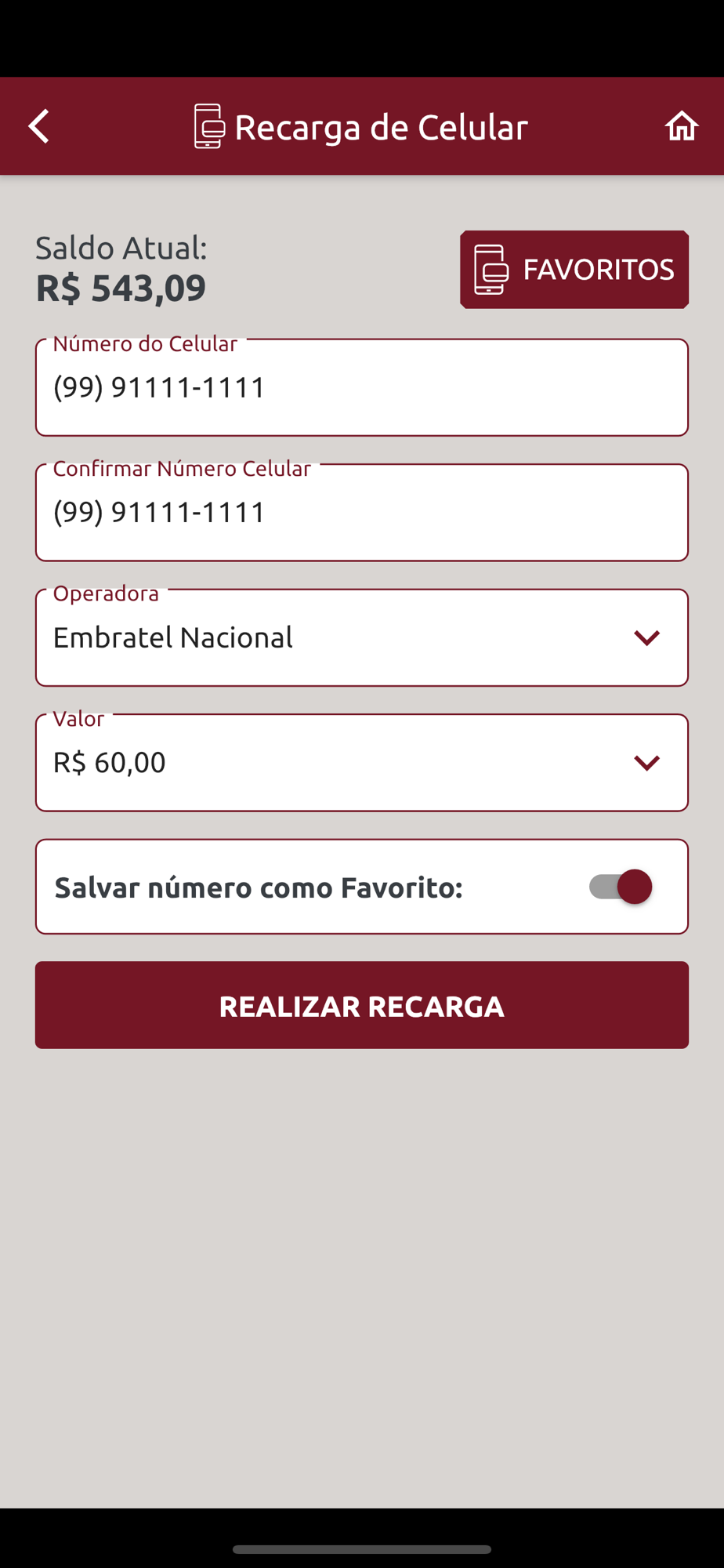This screenshot has height=1568, width=724.
Task: Expand the Operadora dropdown
Action: point(362,637)
